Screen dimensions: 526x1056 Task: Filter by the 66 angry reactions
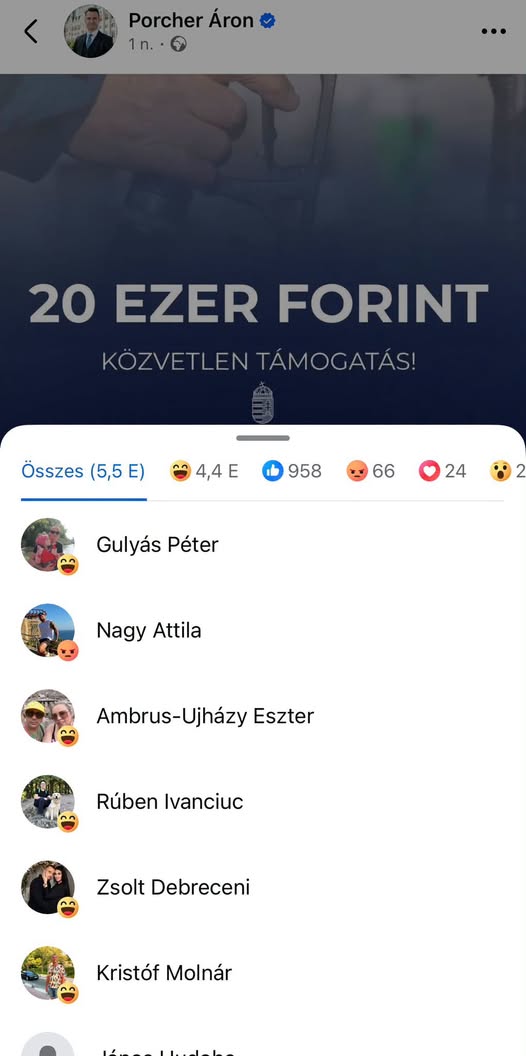370,471
